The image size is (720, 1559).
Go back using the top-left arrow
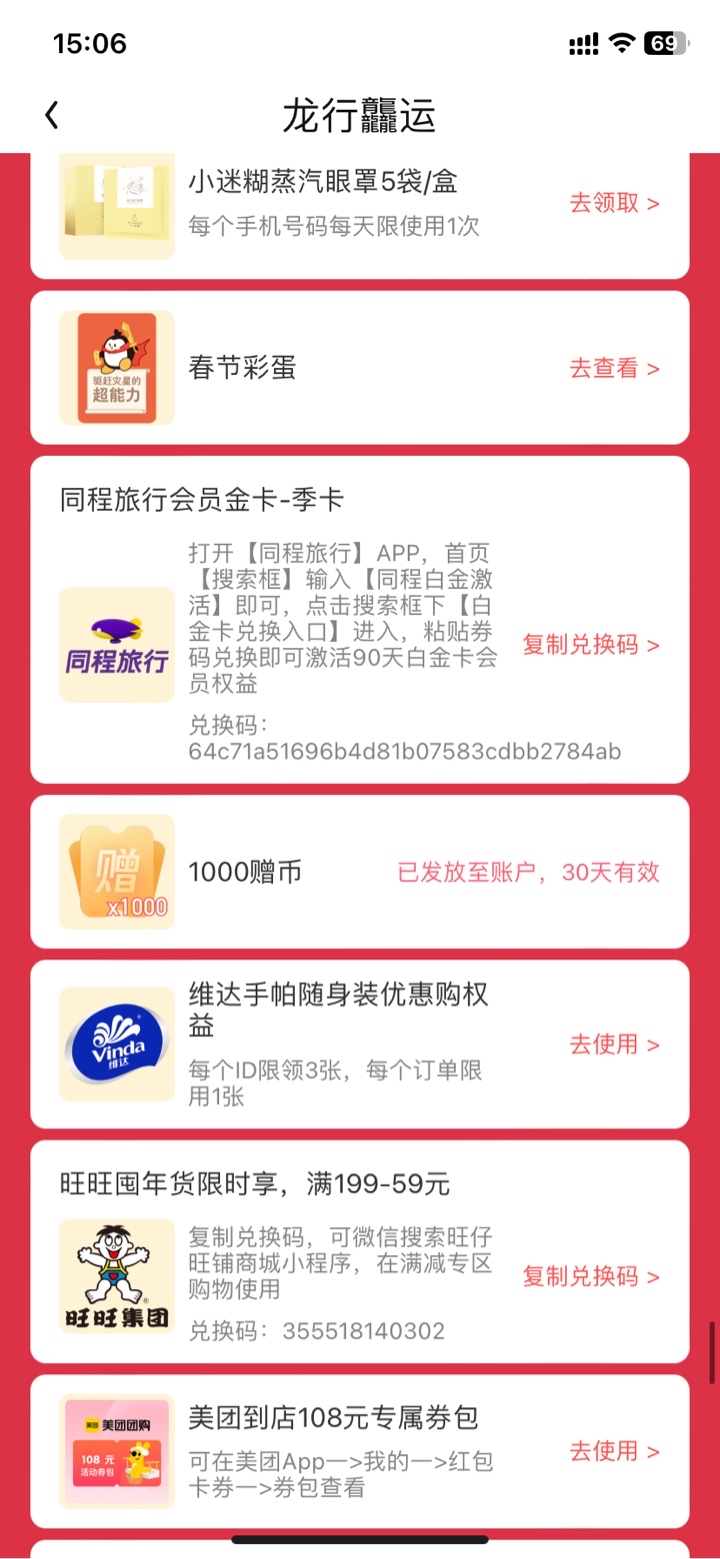pos(52,116)
